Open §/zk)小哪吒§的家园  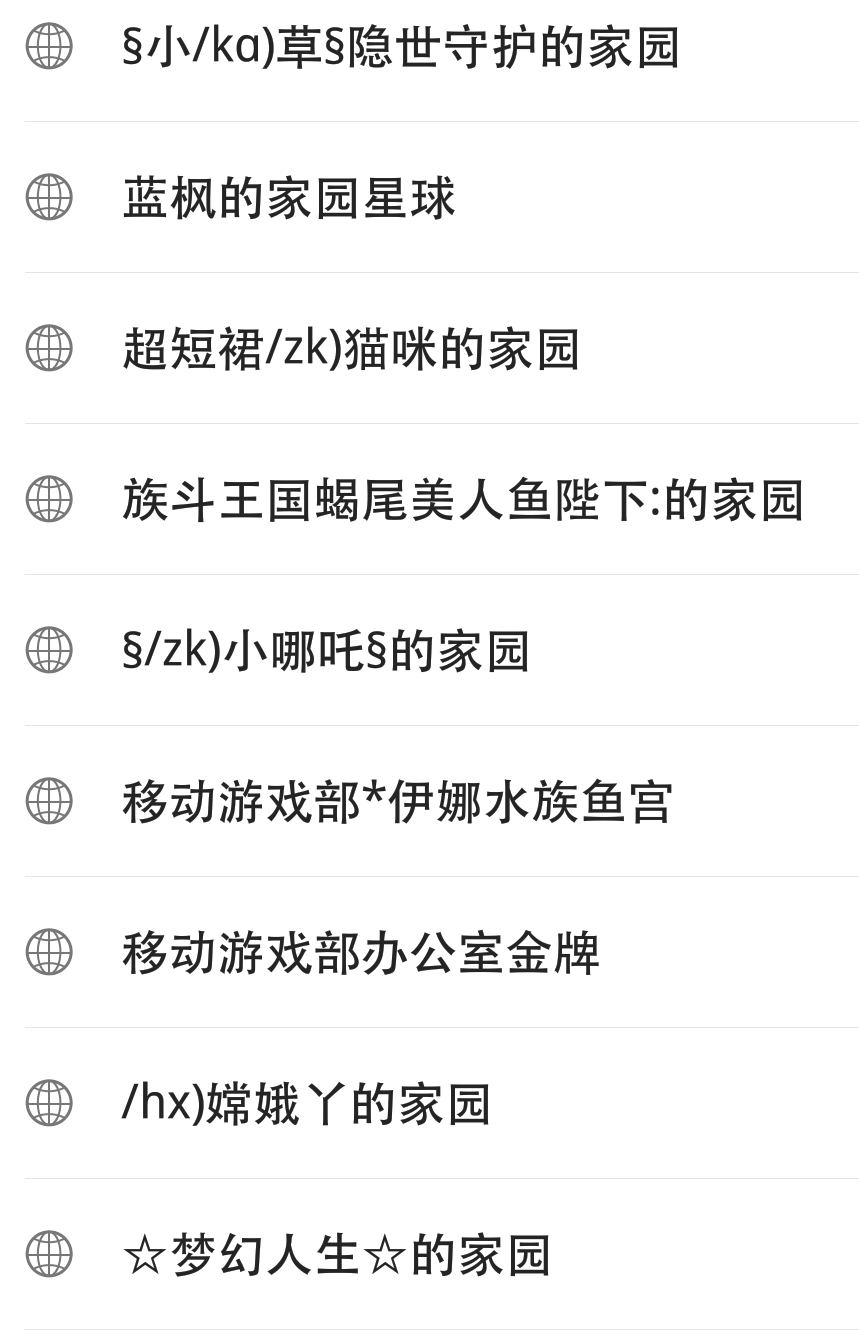click(326, 651)
